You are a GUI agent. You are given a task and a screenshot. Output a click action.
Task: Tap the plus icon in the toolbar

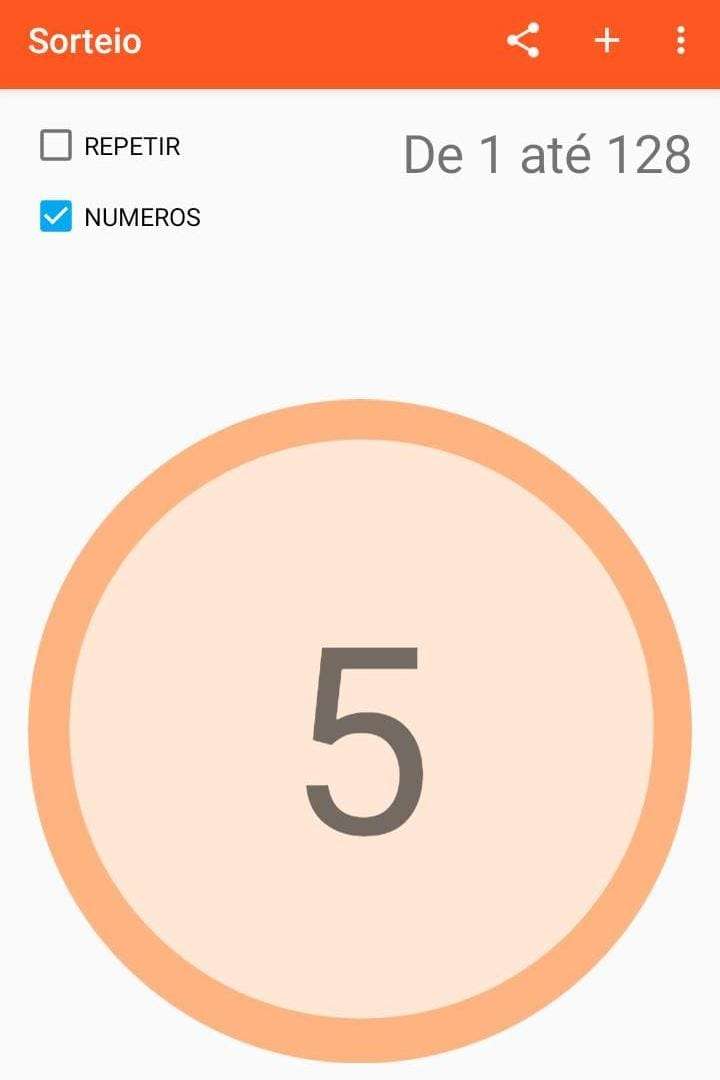607,41
